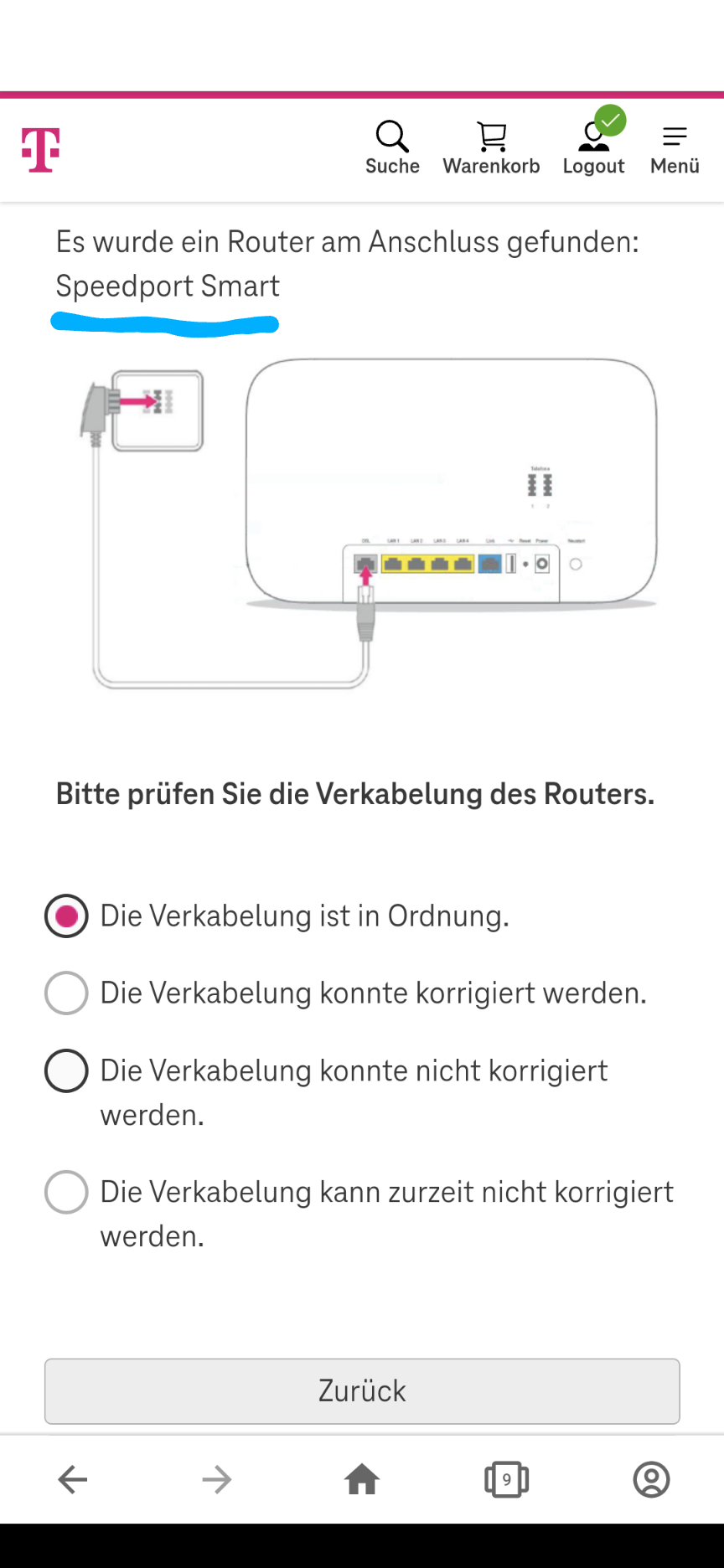Screen dimensions: 724x1568
Task: Tap the Zurück button
Action: click(362, 1390)
